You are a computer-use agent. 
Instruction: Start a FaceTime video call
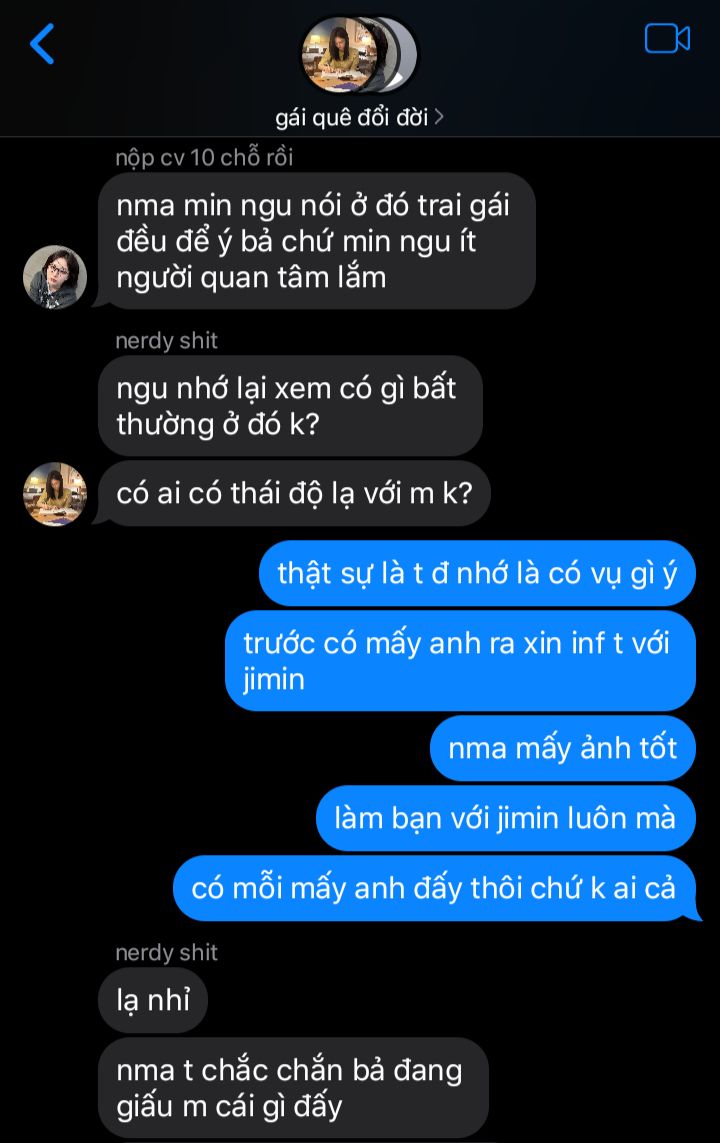667,39
